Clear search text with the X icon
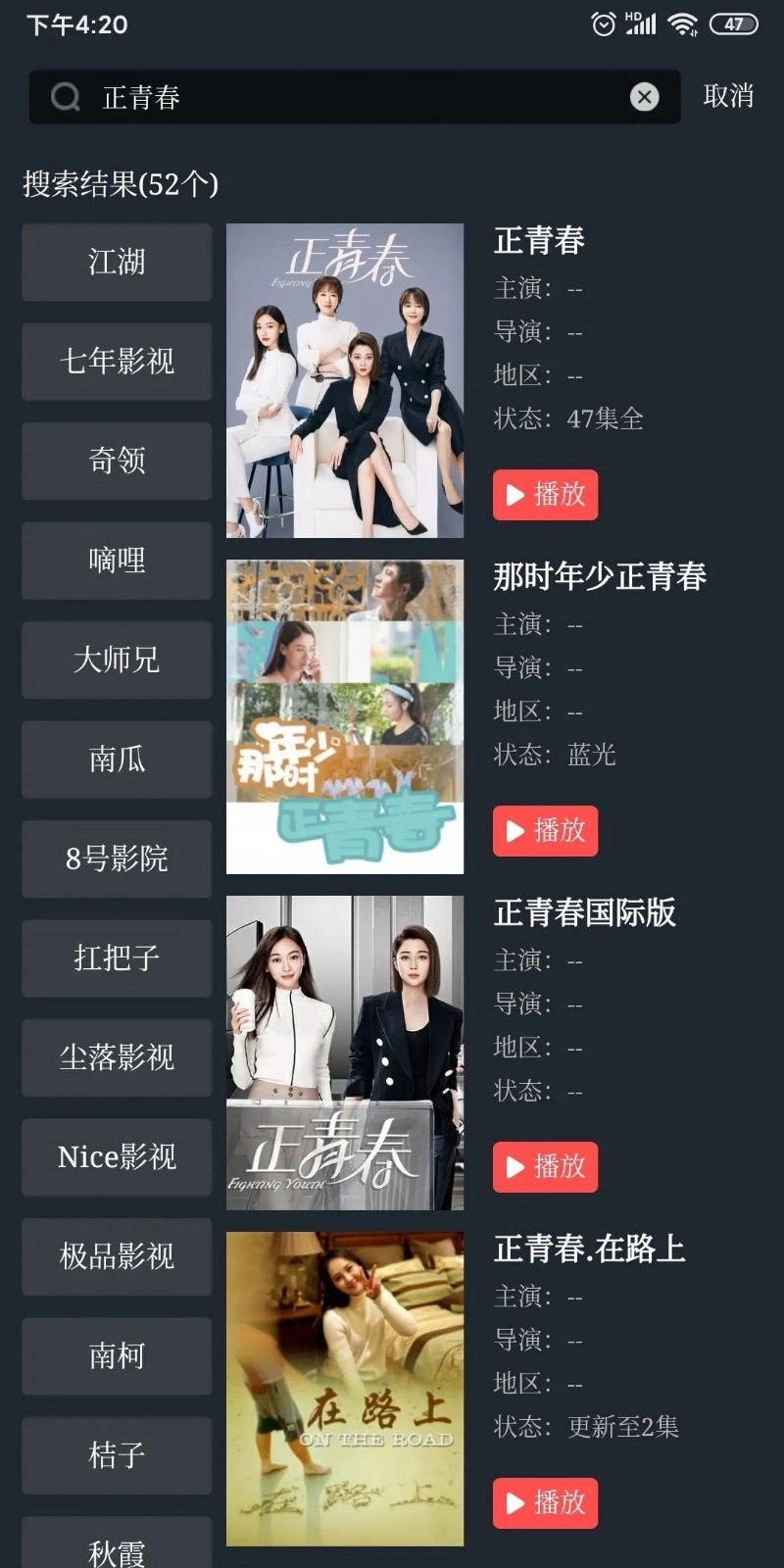Screen dimensions: 784x1568 pyautogui.click(x=644, y=96)
